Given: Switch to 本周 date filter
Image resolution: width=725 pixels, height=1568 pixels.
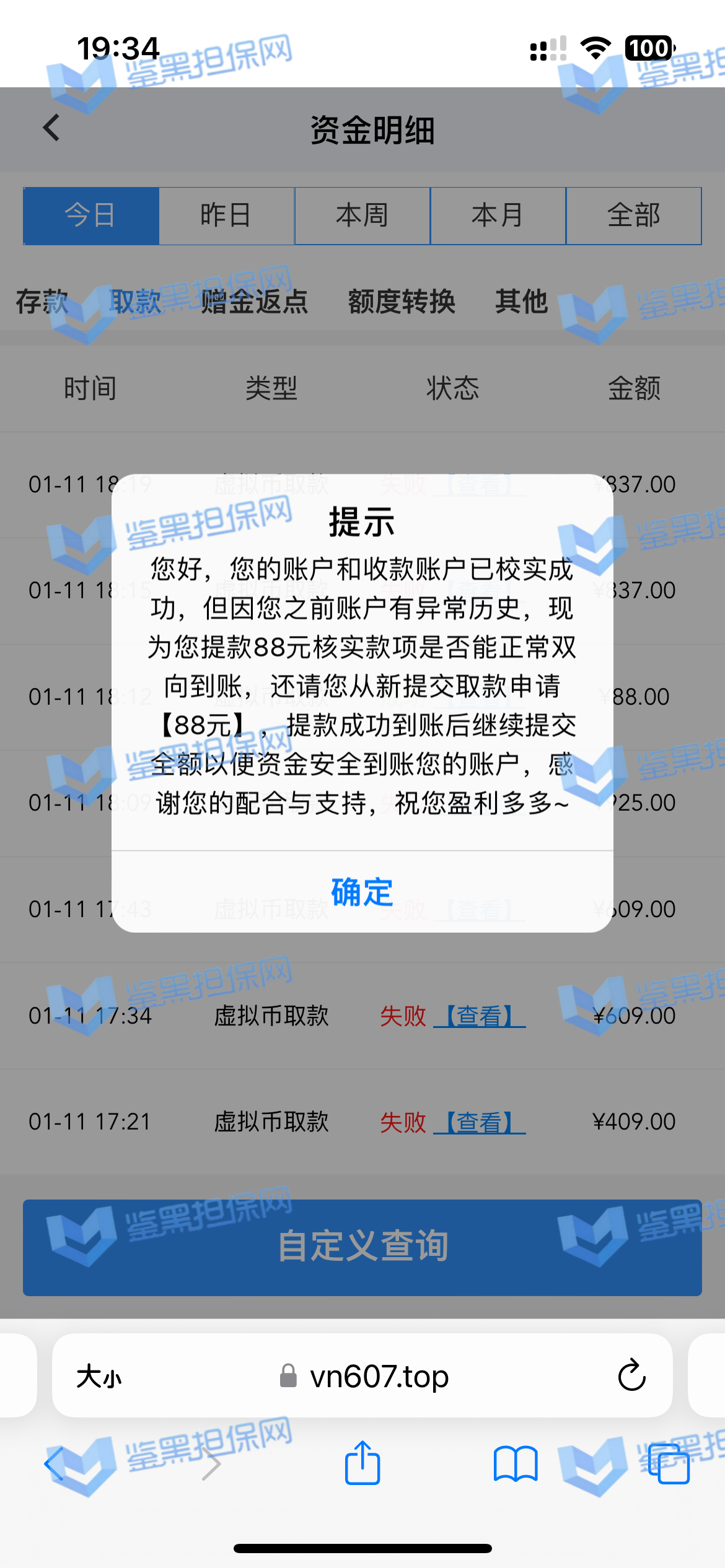Looking at the screenshot, I should [362, 216].
